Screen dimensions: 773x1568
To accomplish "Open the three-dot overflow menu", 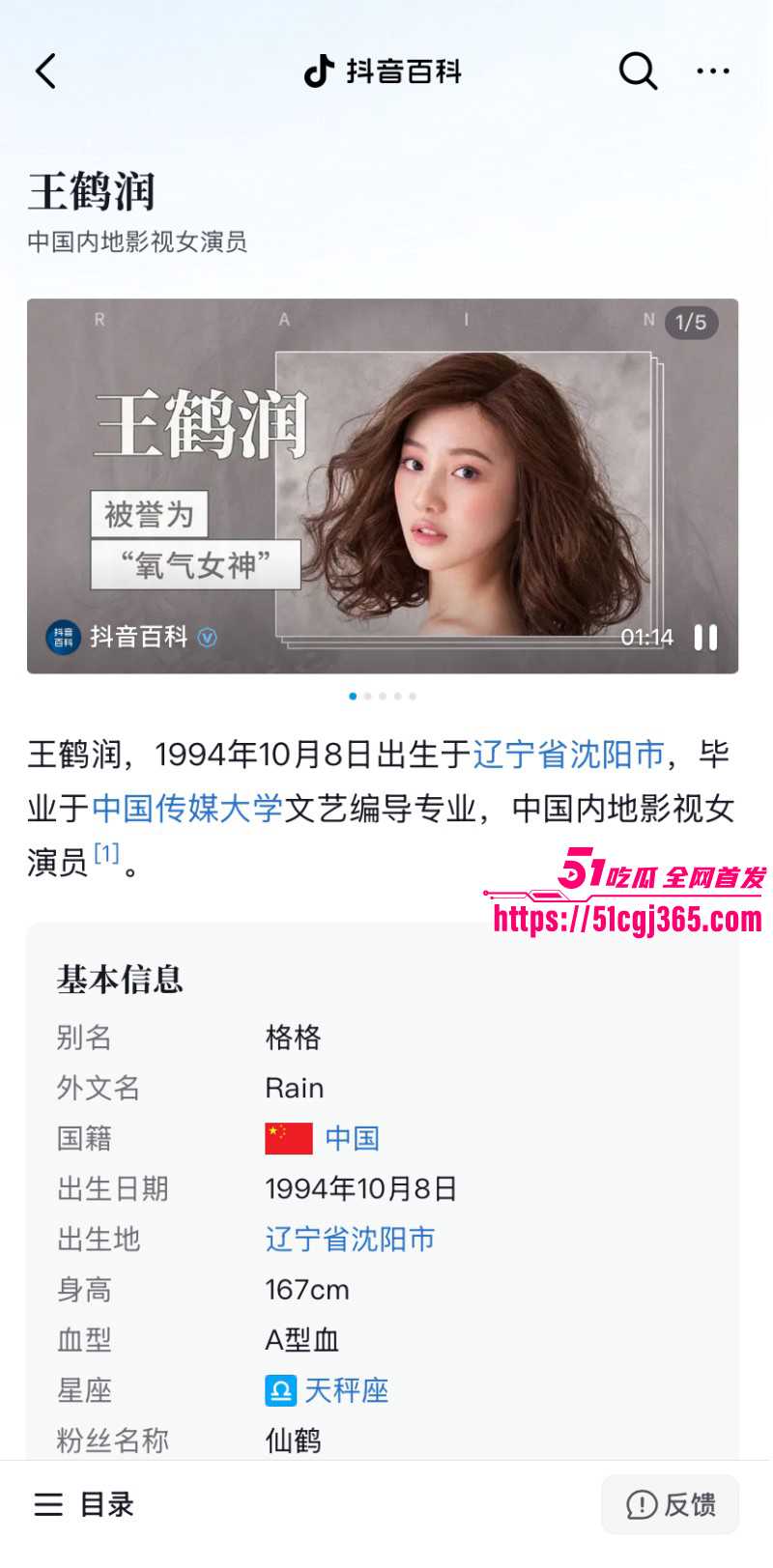I will tap(713, 71).
